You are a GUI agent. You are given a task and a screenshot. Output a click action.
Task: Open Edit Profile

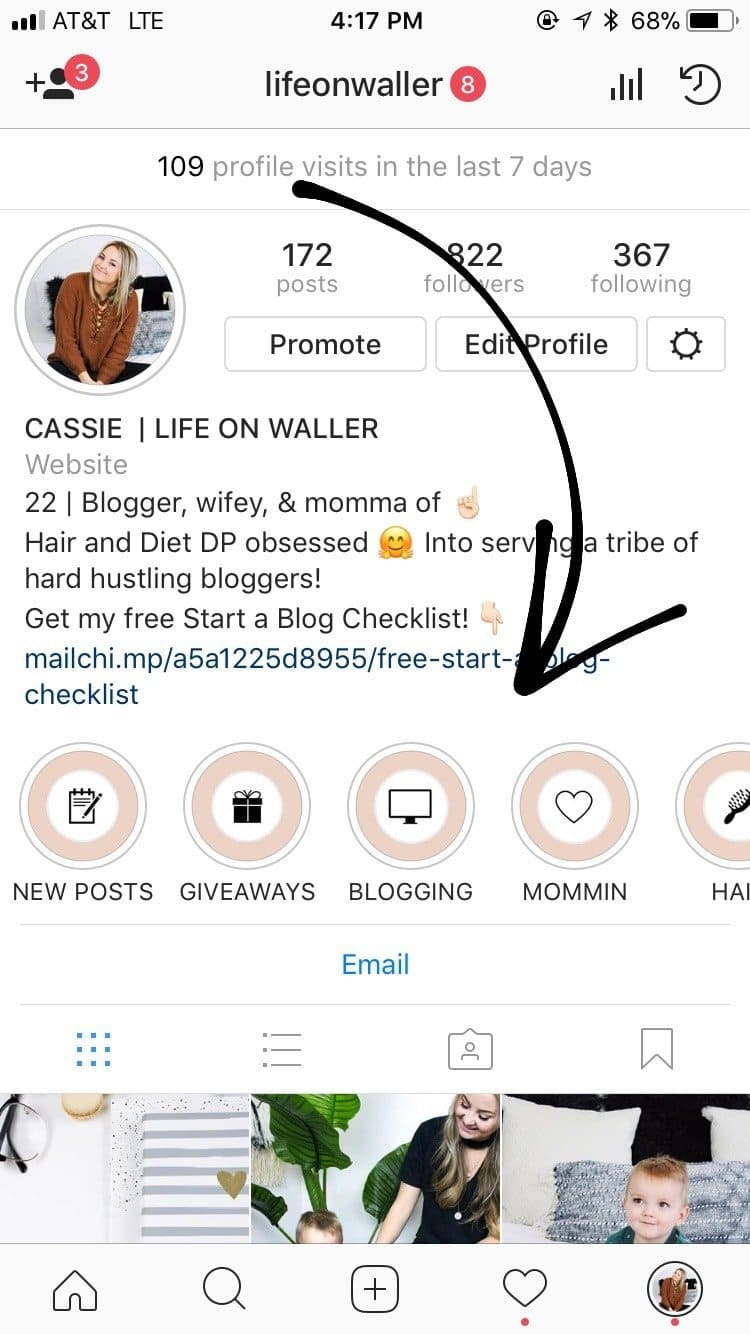[x=536, y=344]
